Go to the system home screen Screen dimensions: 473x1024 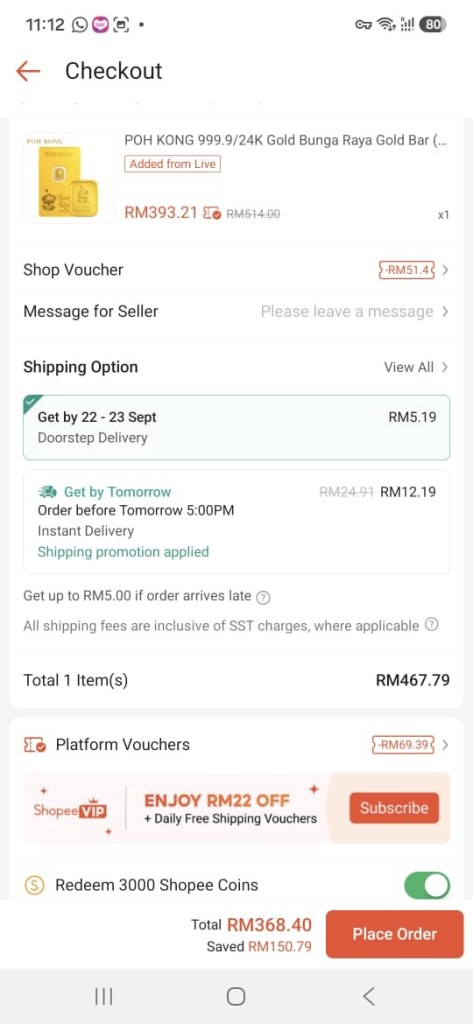(236, 996)
